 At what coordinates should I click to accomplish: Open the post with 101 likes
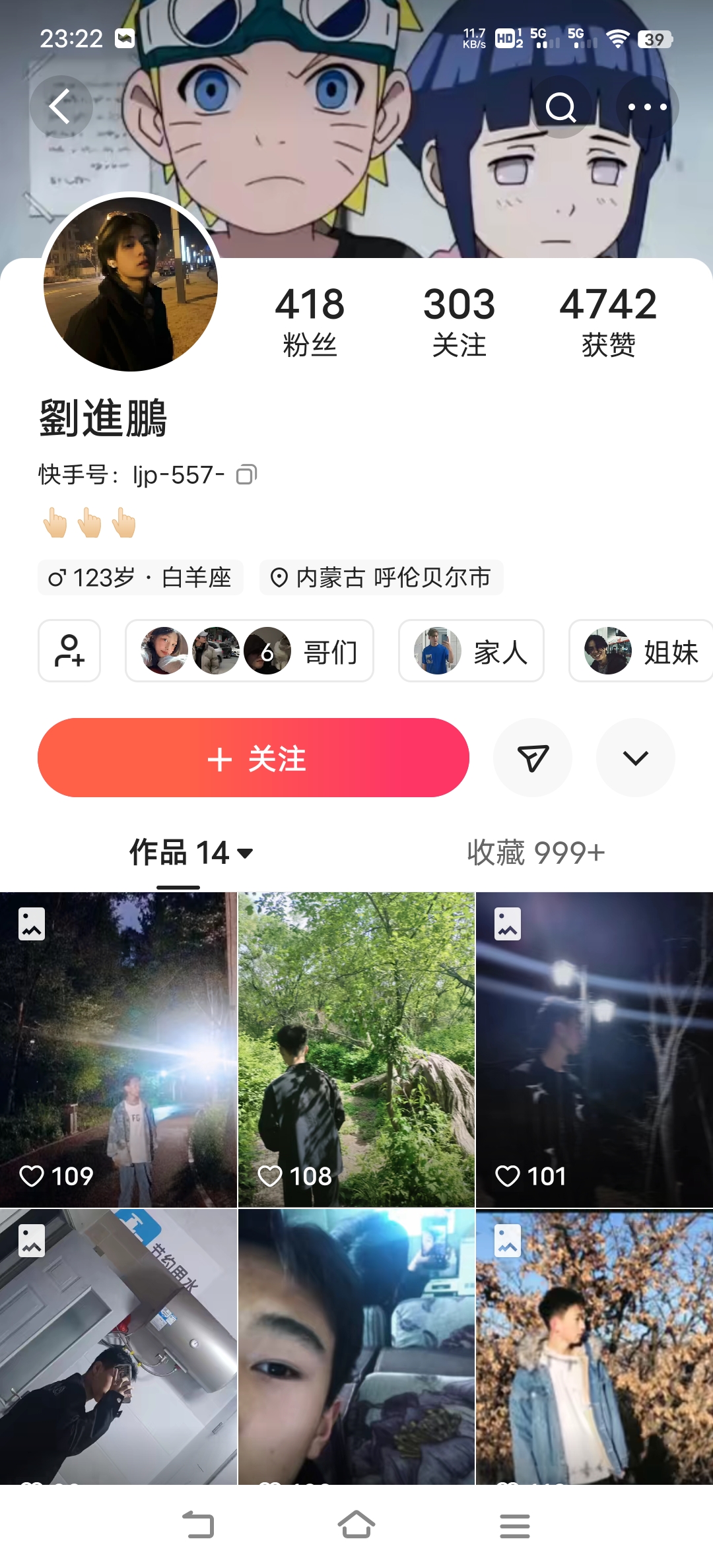(x=594, y=1050)
